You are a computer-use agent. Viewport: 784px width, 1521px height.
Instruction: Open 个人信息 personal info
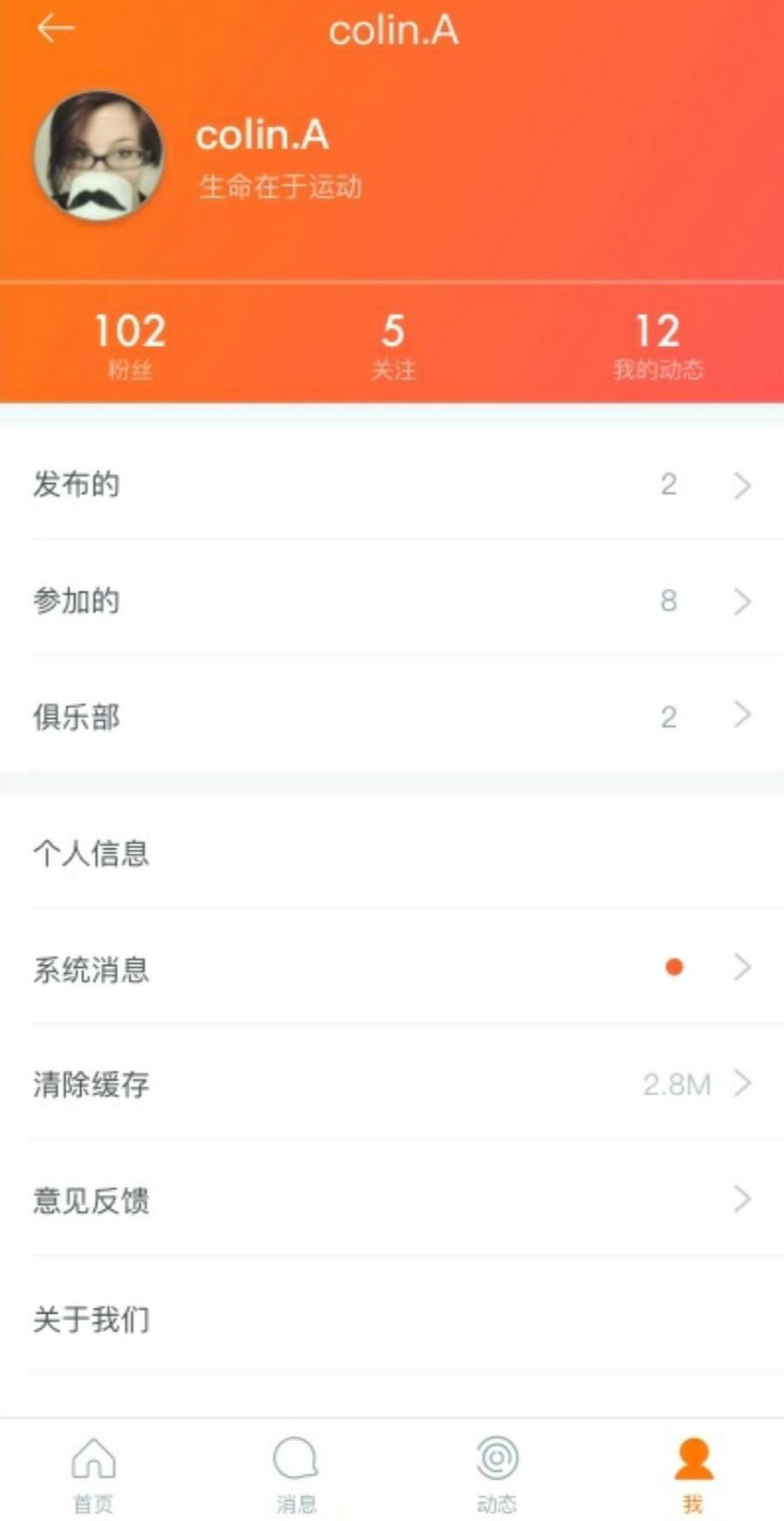pos(392,853)
